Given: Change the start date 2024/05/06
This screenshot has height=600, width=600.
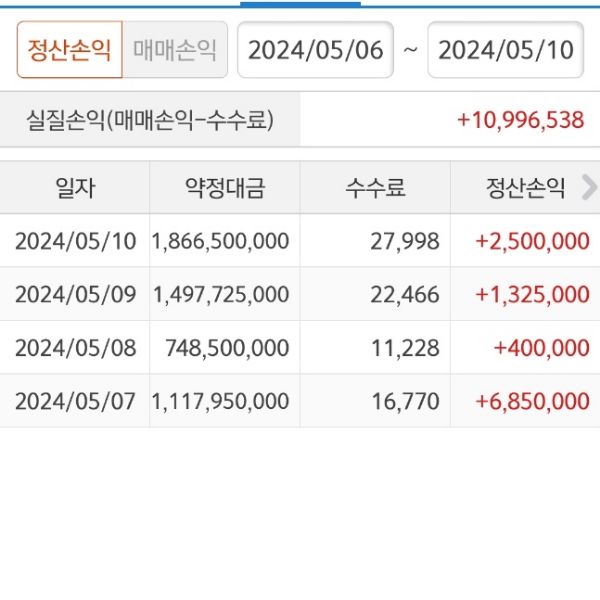Looking at the screenshot, I should coord(315,50).
